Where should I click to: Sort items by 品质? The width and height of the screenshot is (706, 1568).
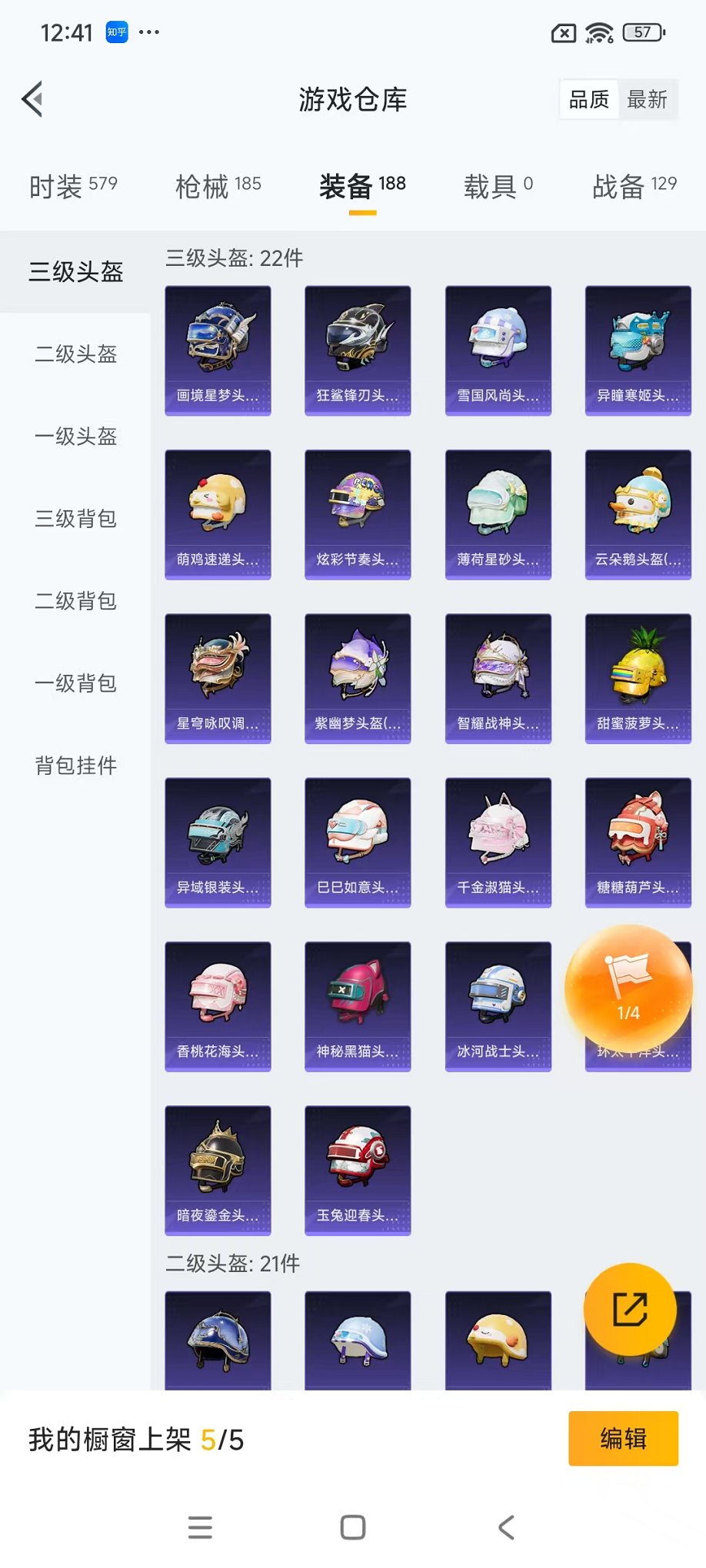pyautogui.click(x=589, y=99)
